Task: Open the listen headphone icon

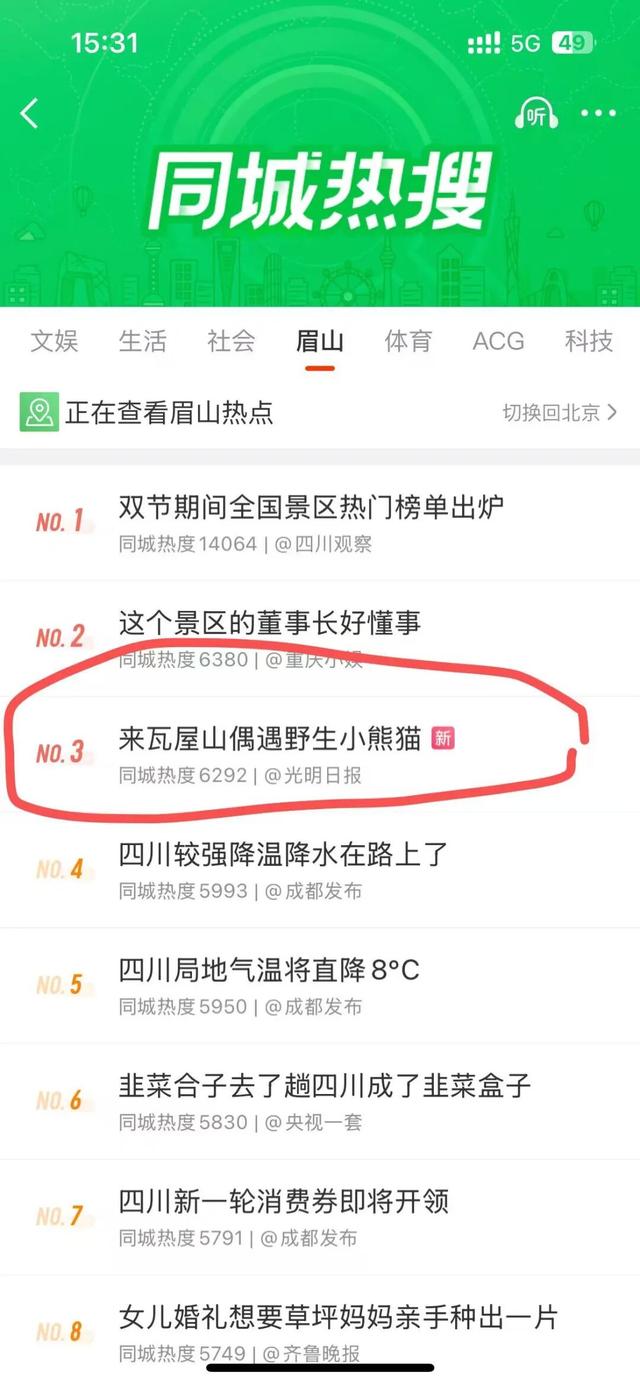Action: [x=536, y=114]
